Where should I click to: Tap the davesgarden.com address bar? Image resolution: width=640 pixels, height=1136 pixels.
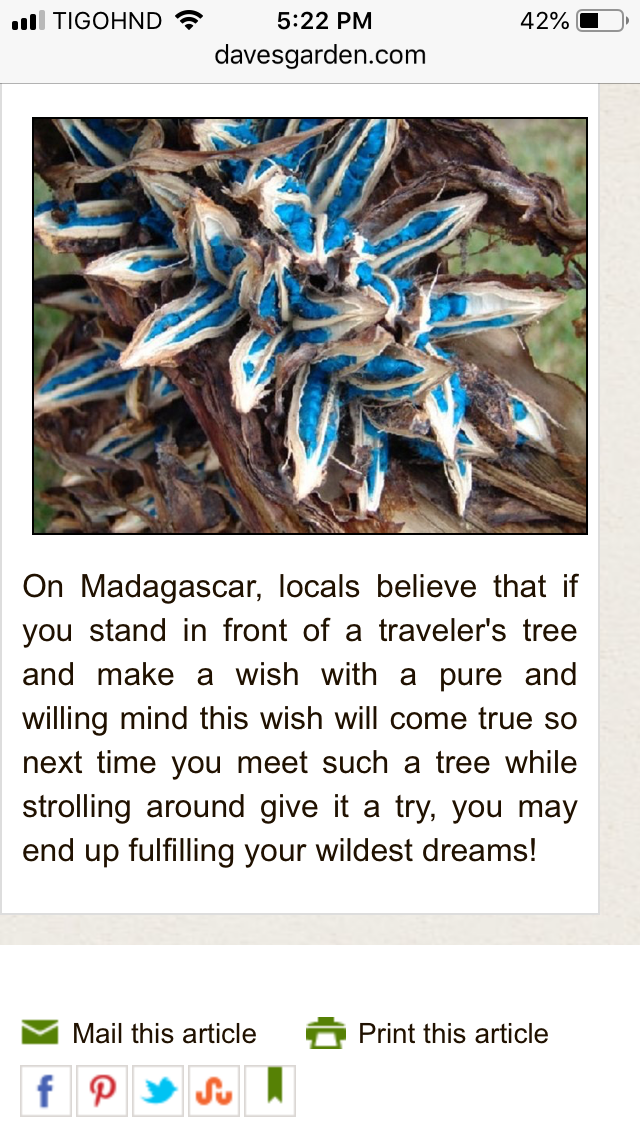320,54
